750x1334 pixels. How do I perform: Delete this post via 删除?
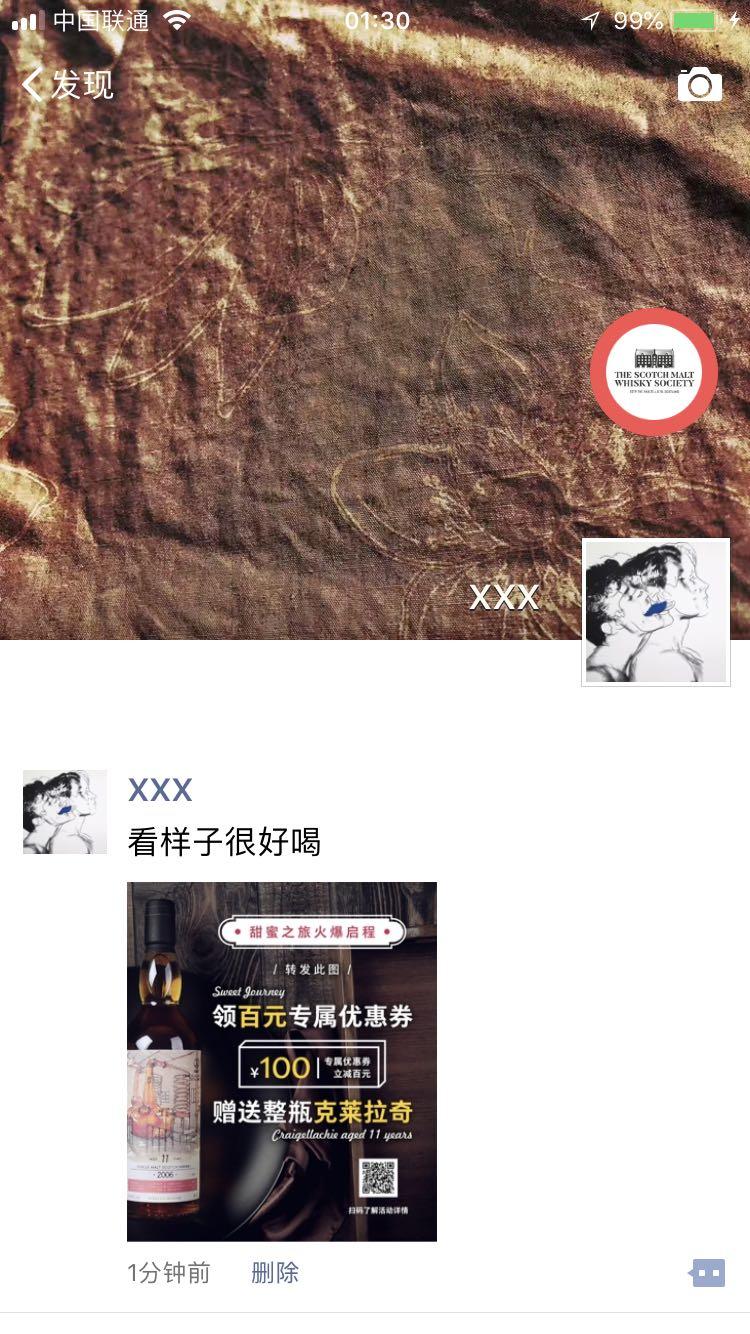click(275, 1273)
